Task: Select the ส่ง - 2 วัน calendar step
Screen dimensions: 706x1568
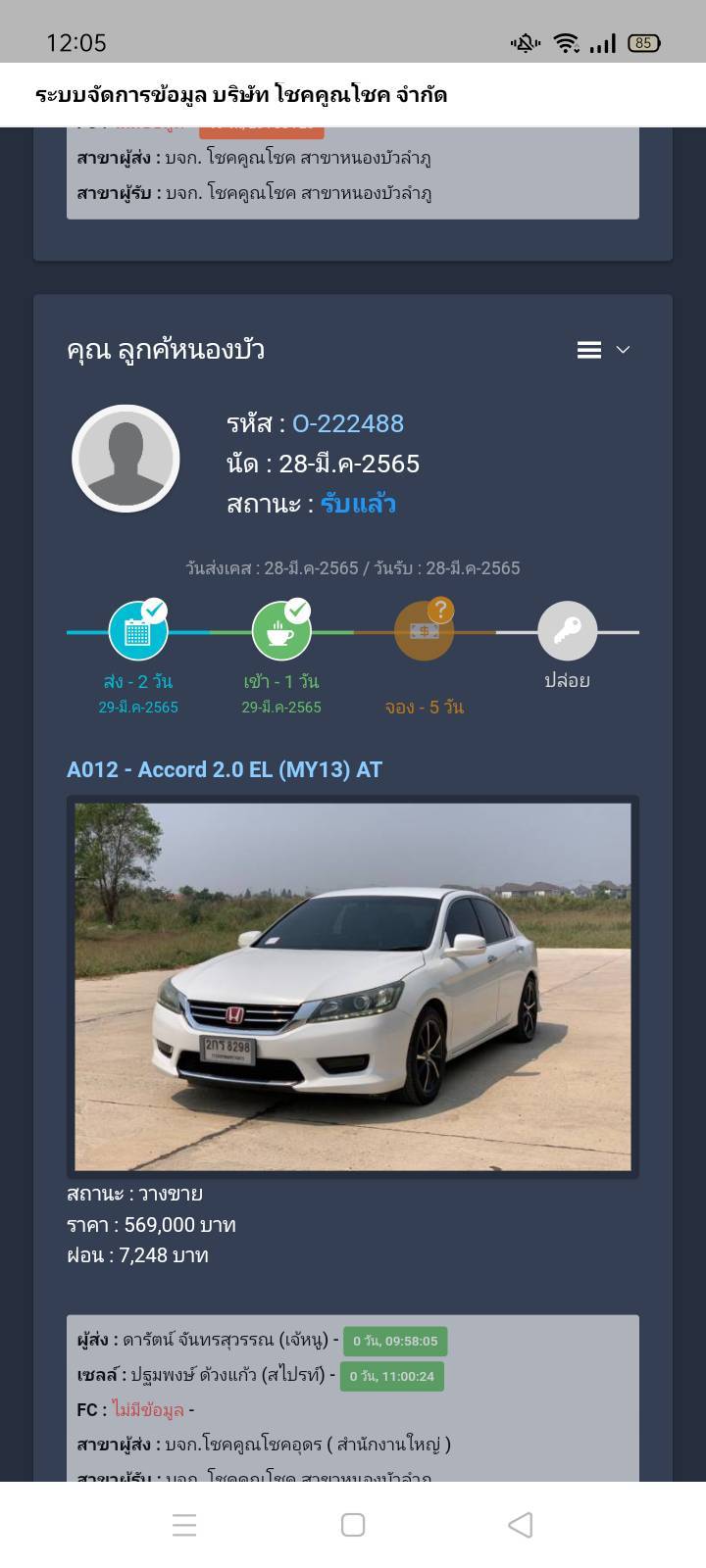Action: pos(138,632)
